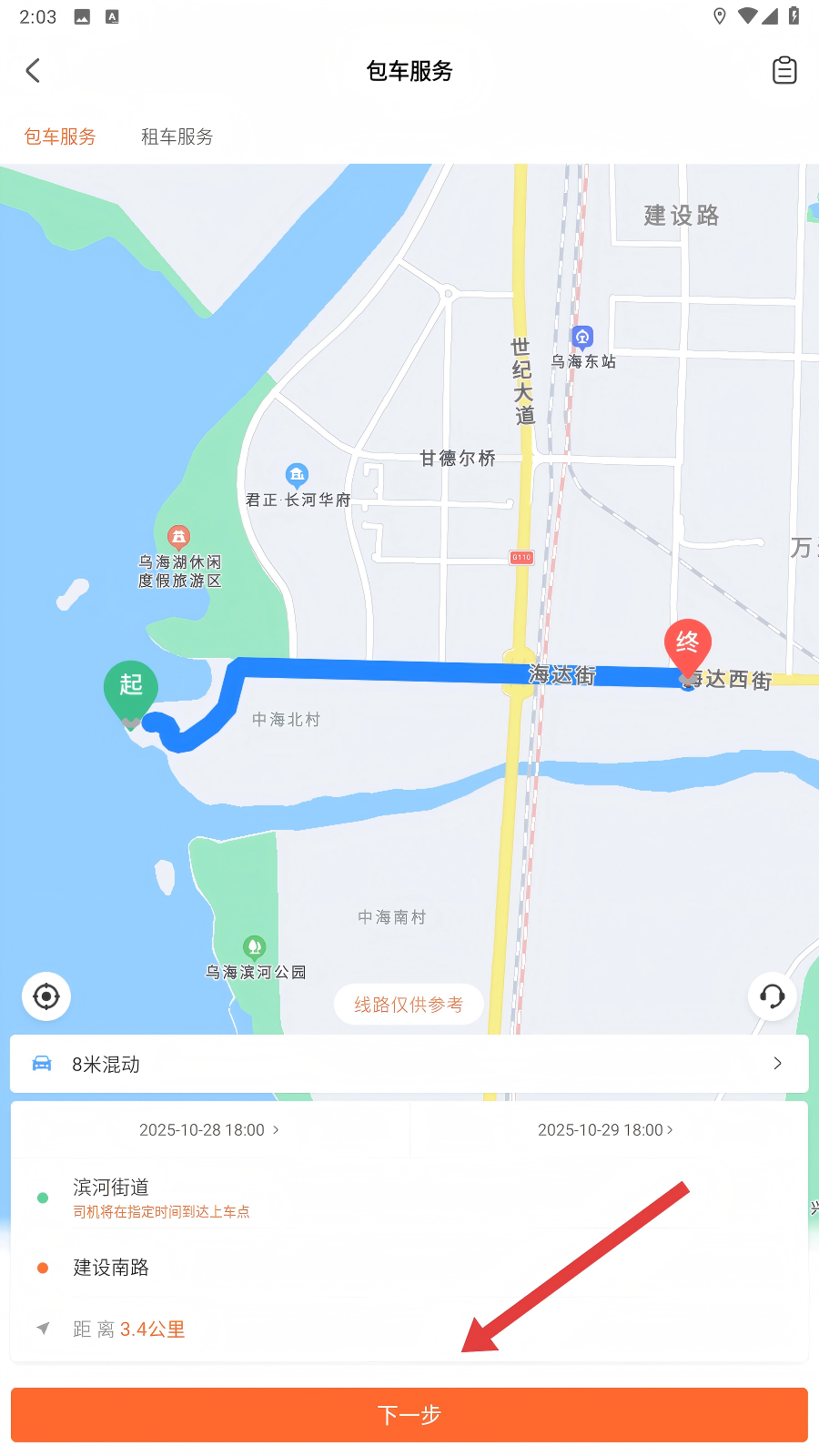Recenter map with the locate button
The height and width of the screenshot is (1456, 819).
(46, 996)
